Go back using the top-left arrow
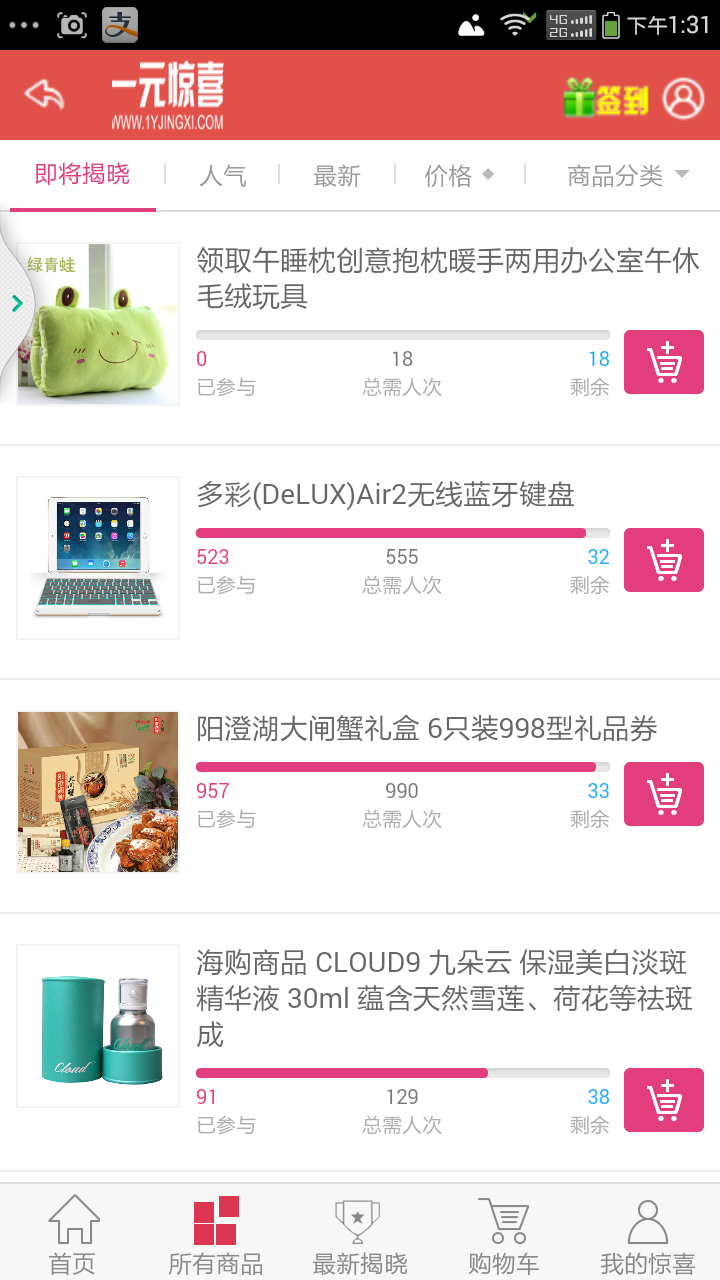The image size is (720, 1280). coord(45,95)
